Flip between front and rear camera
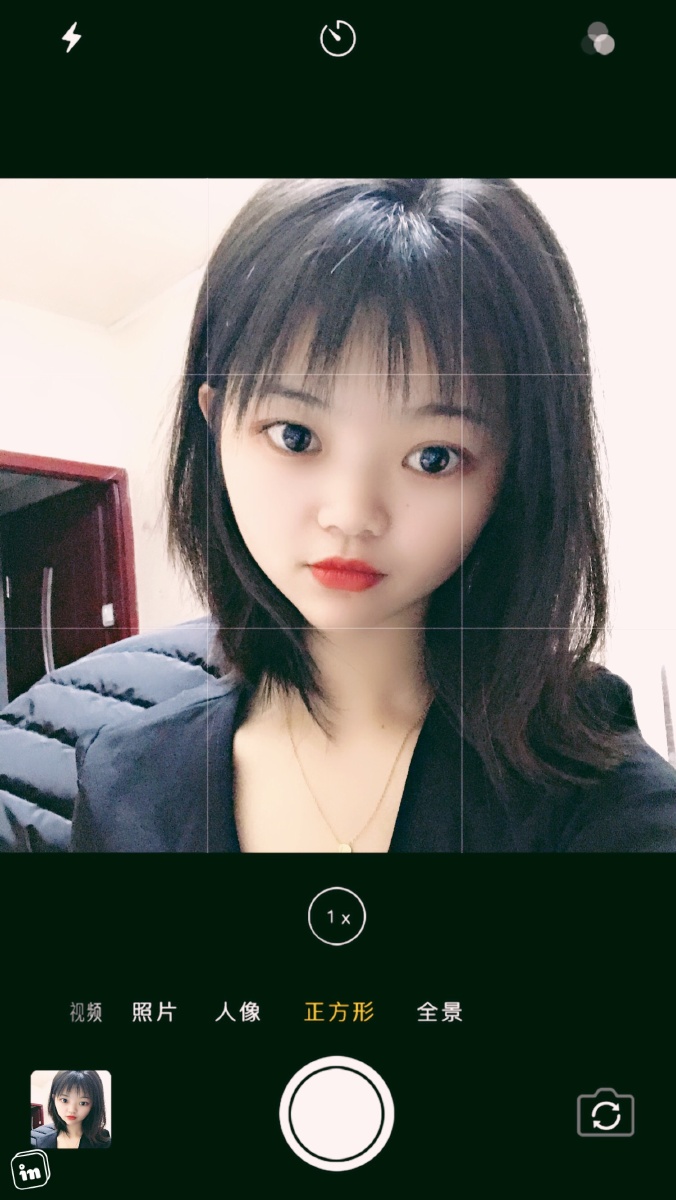676x1200 pixels. coord(606,1113)
